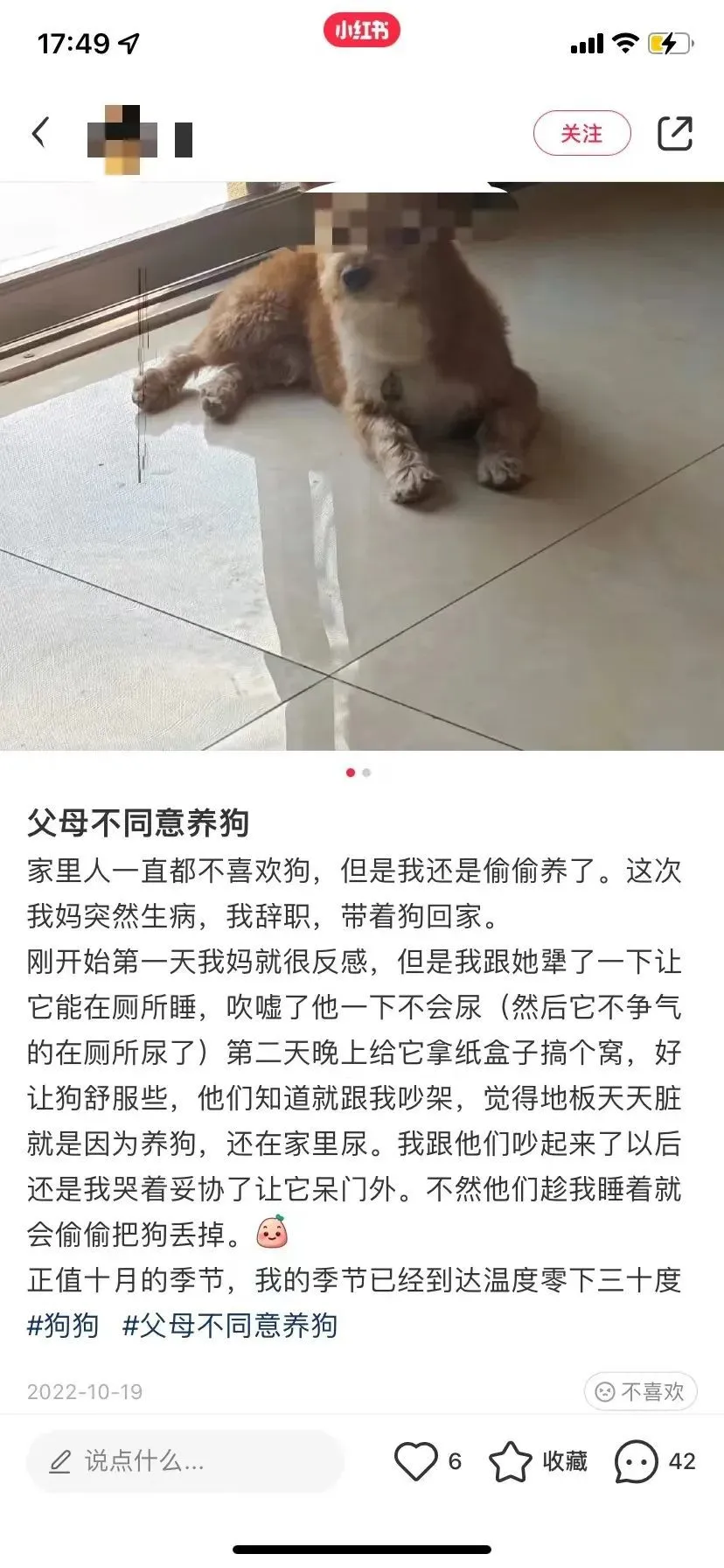The width and height of the screenshot is (724, 1568).
Task: Open the post author's profile avatar
Action: pyautogui.click(x=122, y=138)
